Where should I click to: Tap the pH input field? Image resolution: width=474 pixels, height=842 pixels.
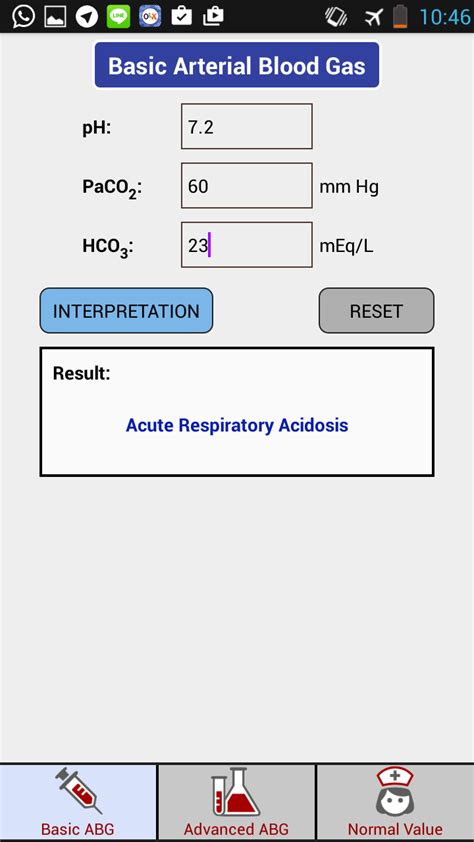tap(246, 126)
